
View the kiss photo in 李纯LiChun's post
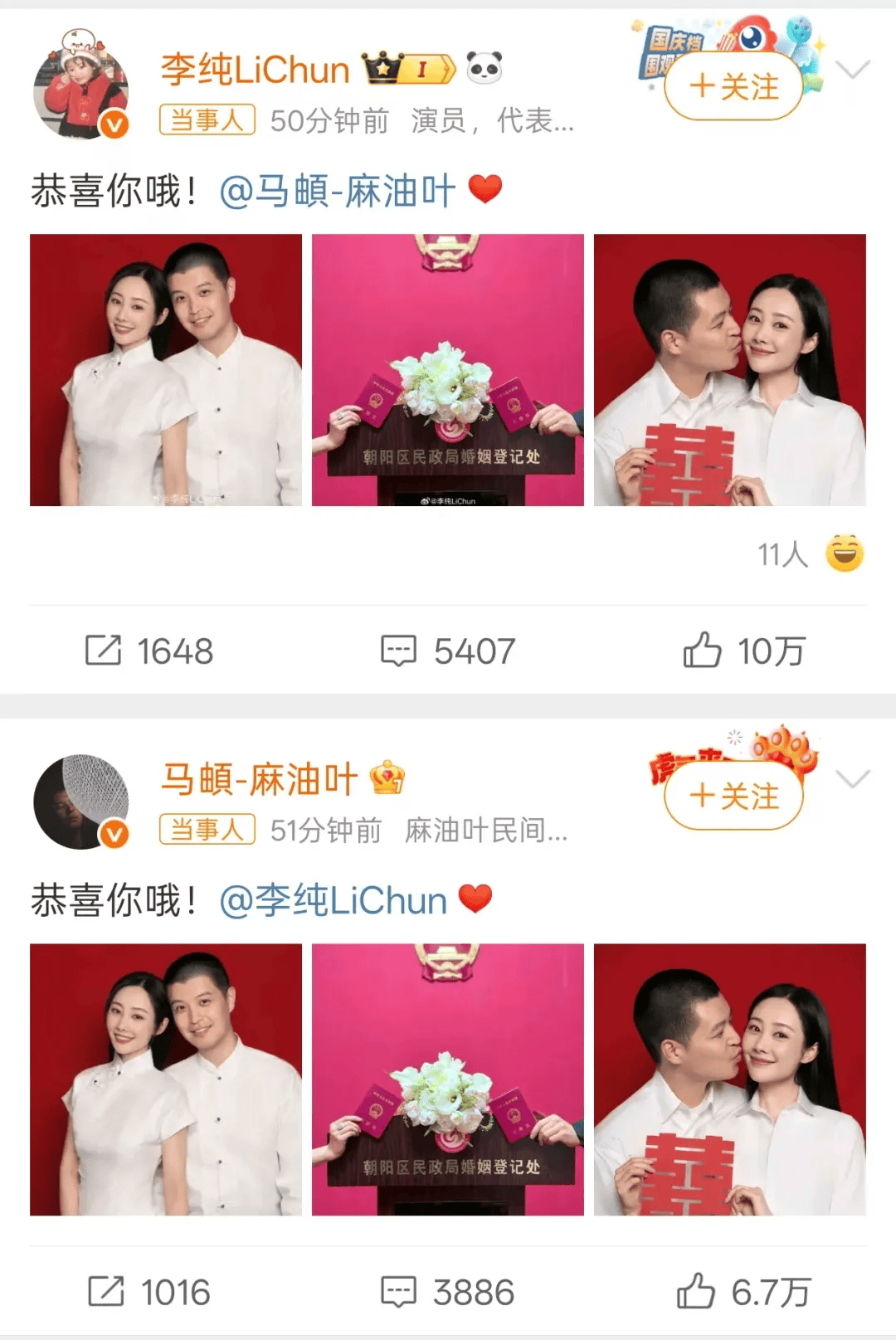730,370
